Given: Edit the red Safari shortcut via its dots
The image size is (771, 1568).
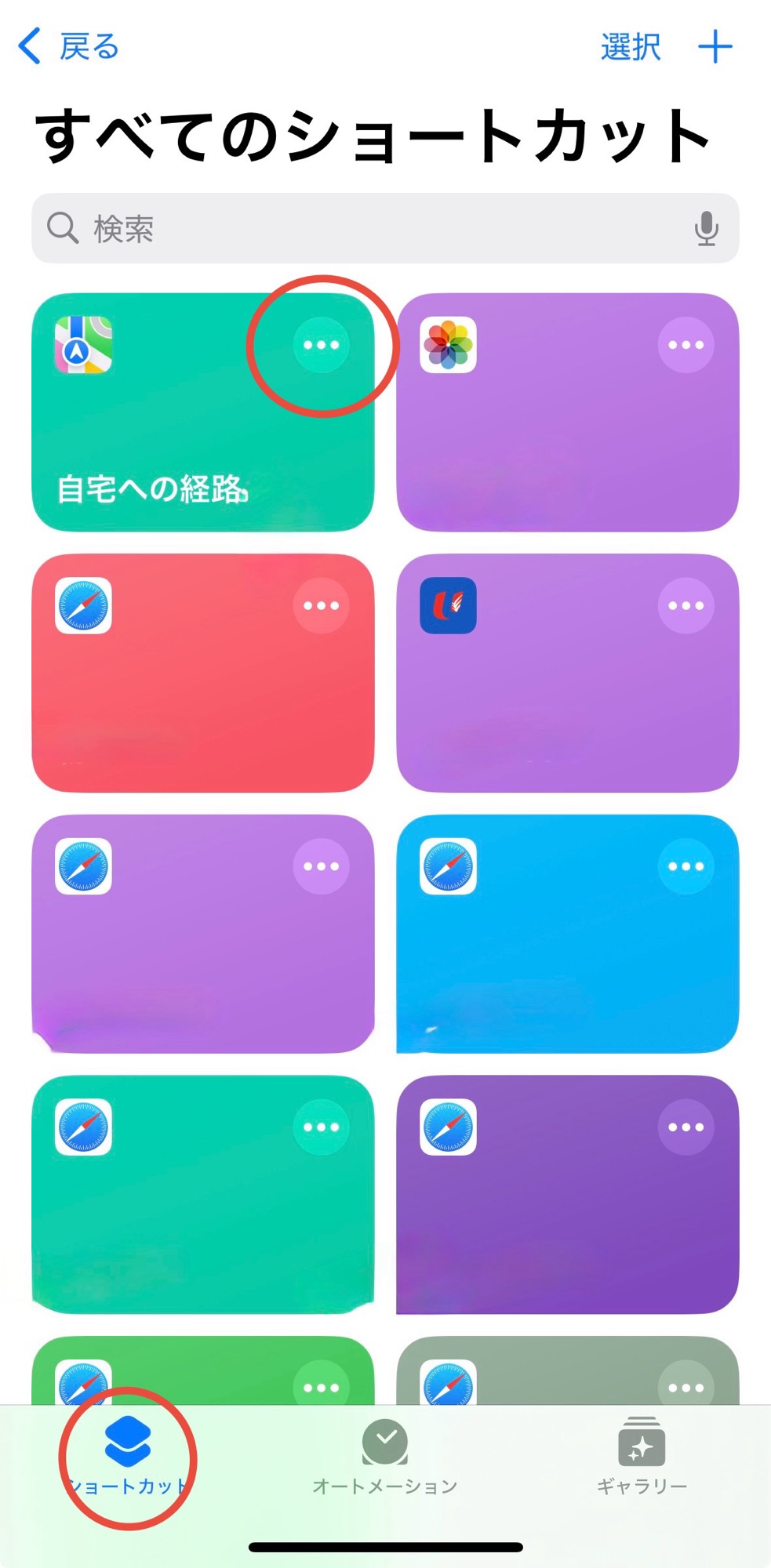Looking at the screenshot, I should pyautogui.click(x=321, y=605).
